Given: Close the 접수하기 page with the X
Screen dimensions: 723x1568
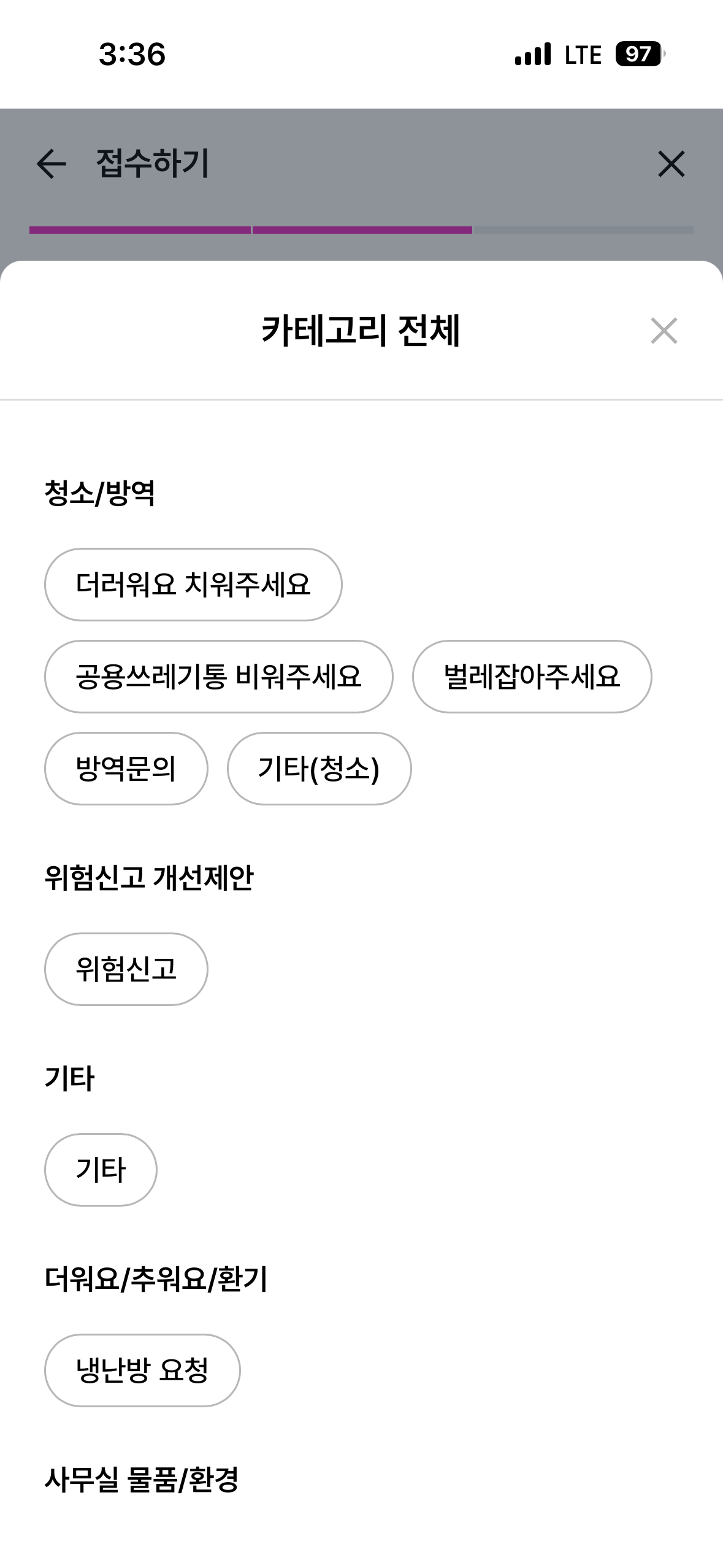Looking at the screenshot, I should (671, 164).
